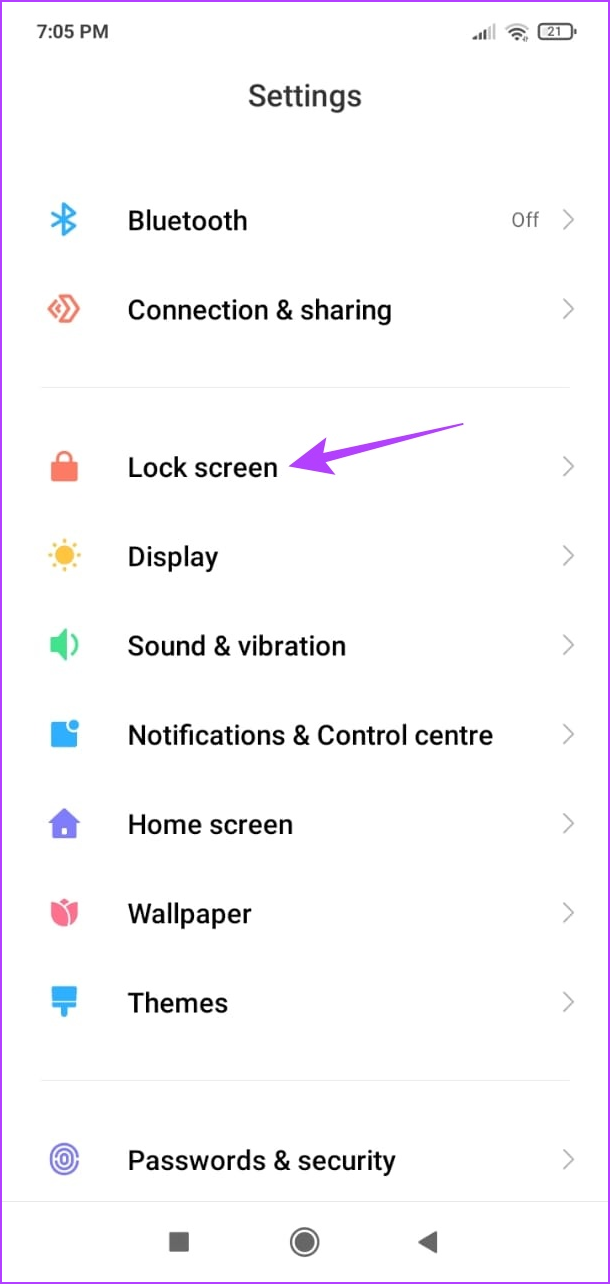Tap the system back button
The height and width of the screenshot is (1284, 610).
click(x=428, y=1242)
